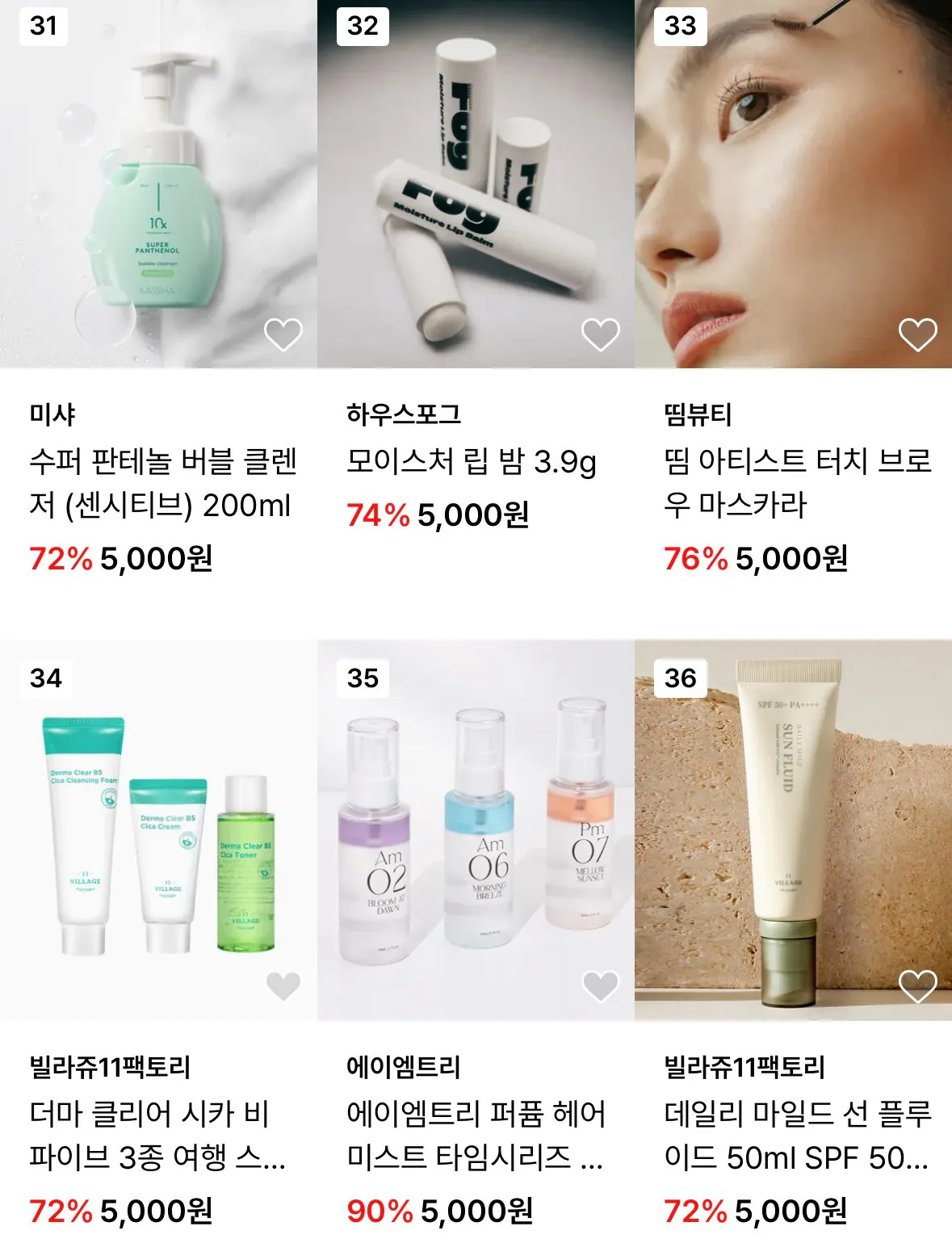Add 하우스포그 립 밤 to wishlist
Image resolution: width=952 pixels, height=1260 pixels.
point(601,334)
